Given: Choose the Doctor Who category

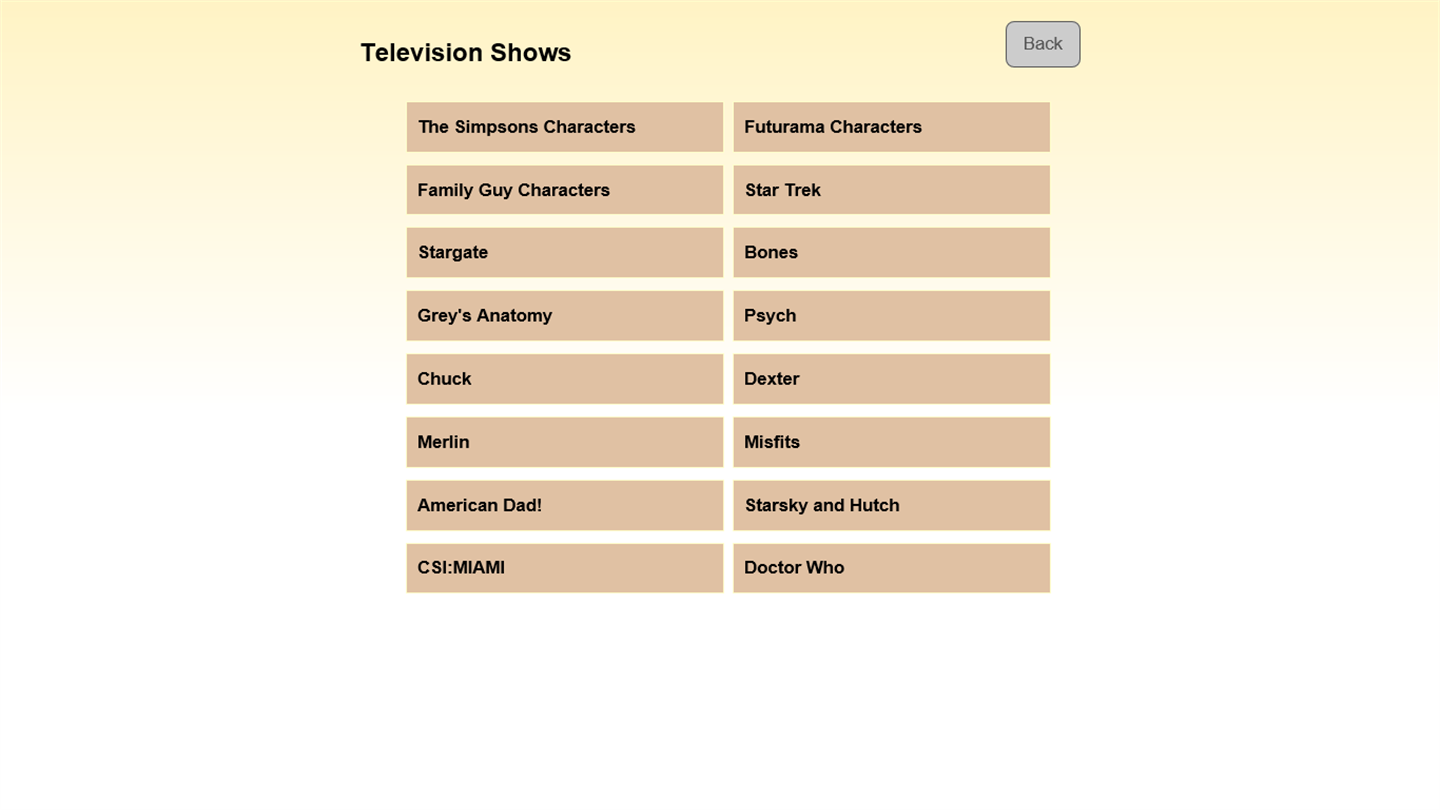Looking at the screenshot, I should pos(891,568).
